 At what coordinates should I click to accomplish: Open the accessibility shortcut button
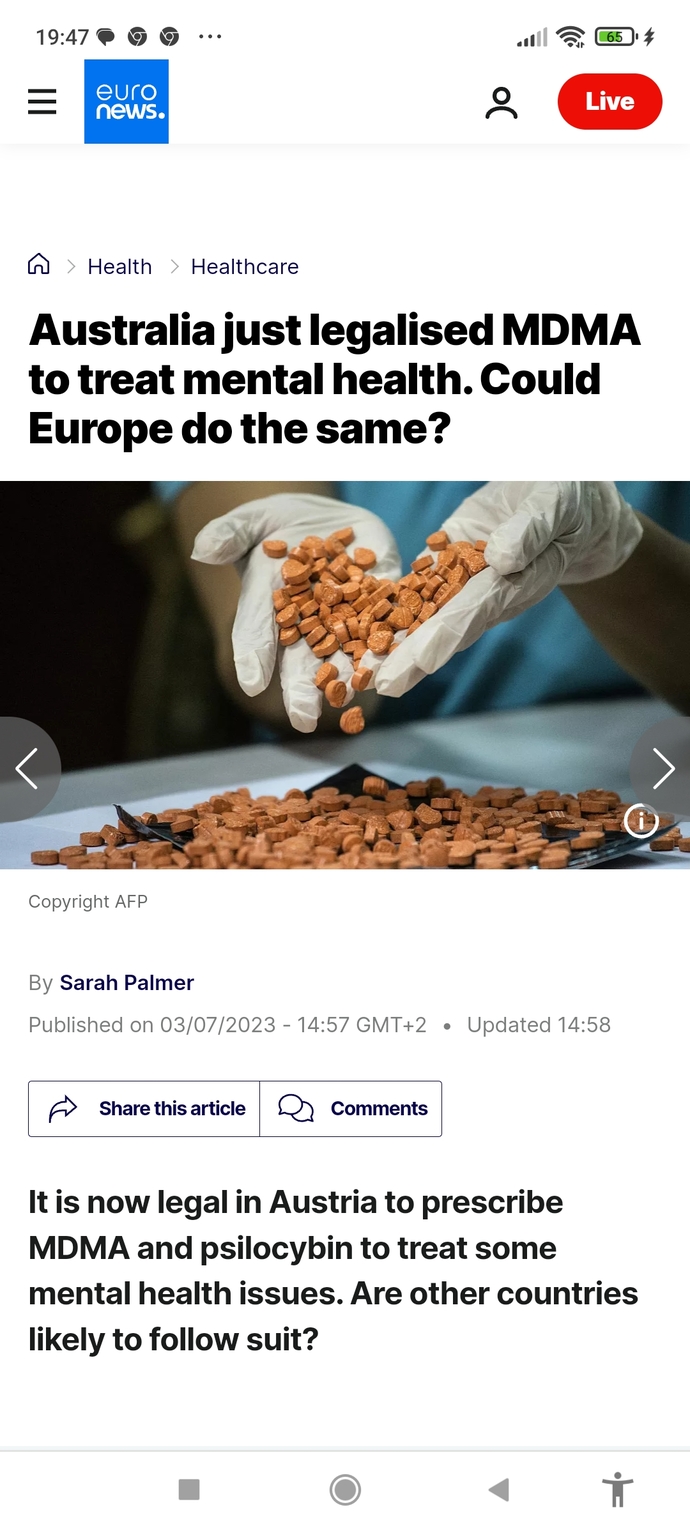[618, 1490]
